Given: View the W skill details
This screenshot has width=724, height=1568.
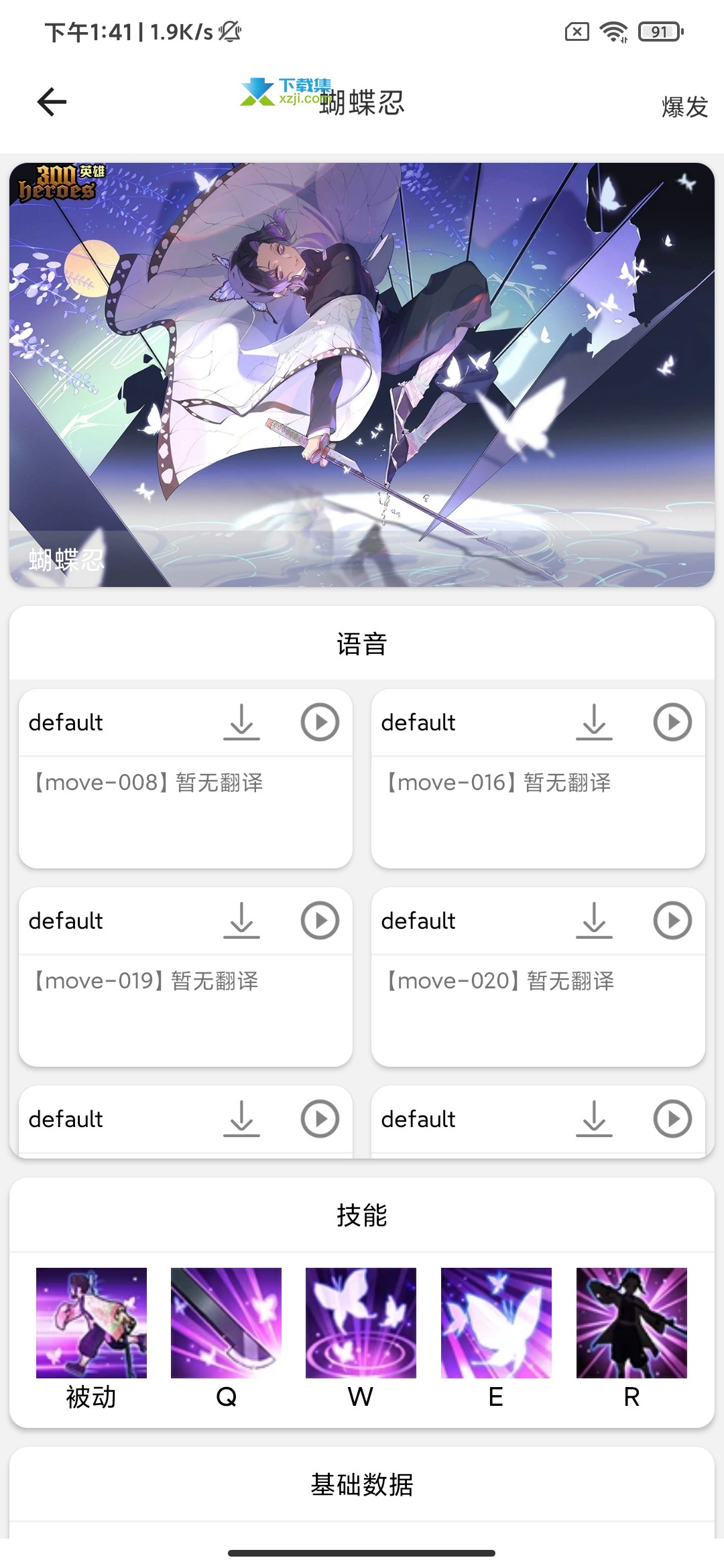Looking at the screenshot, I should (361, 1323).
